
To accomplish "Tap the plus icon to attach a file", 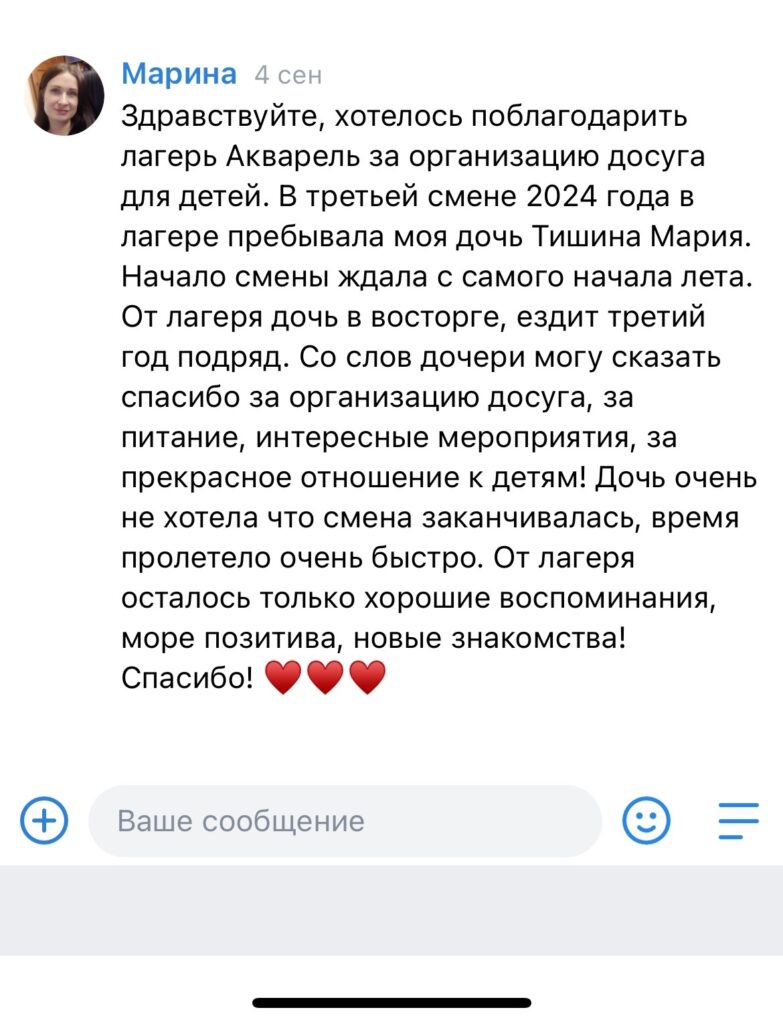I will click(x=44, y=821).
